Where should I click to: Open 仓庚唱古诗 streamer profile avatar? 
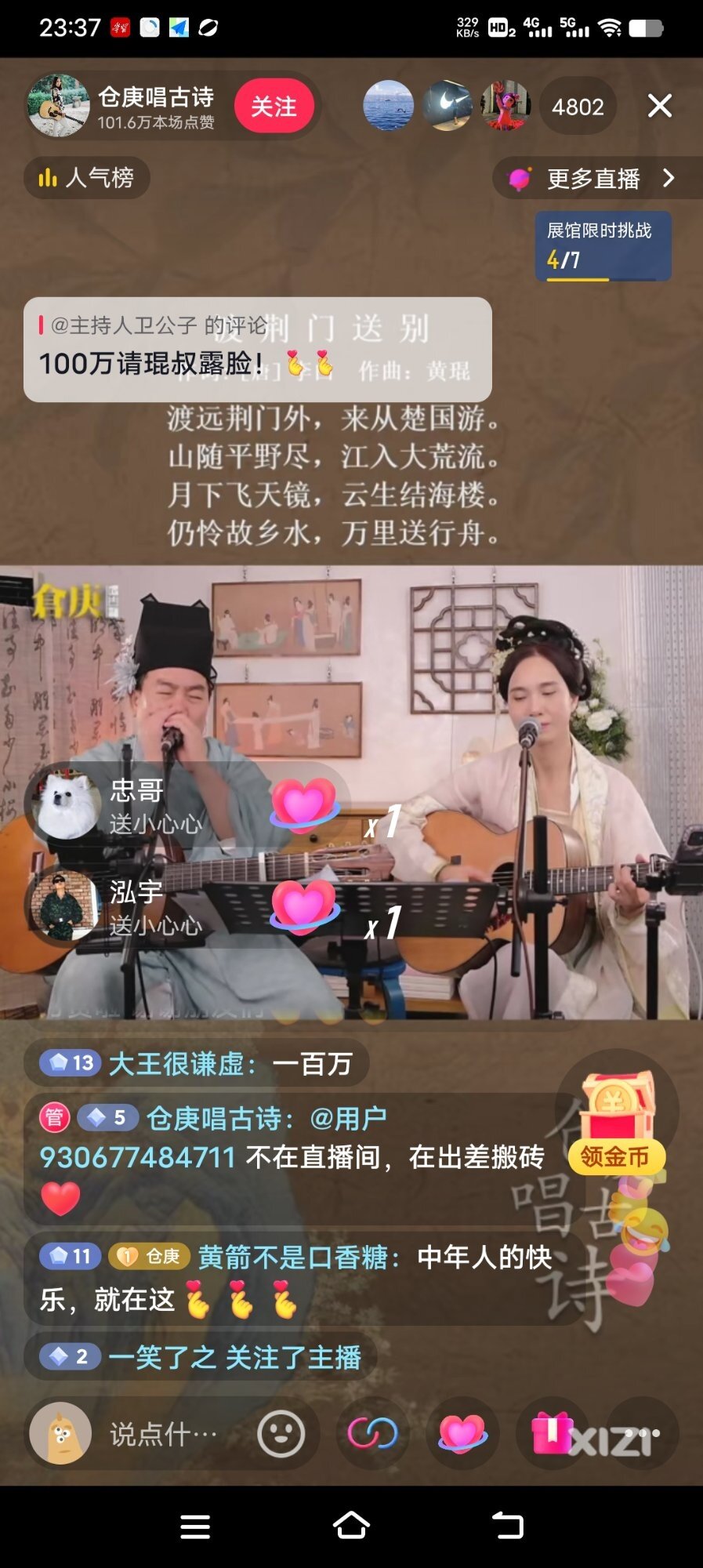click(57, 106)
